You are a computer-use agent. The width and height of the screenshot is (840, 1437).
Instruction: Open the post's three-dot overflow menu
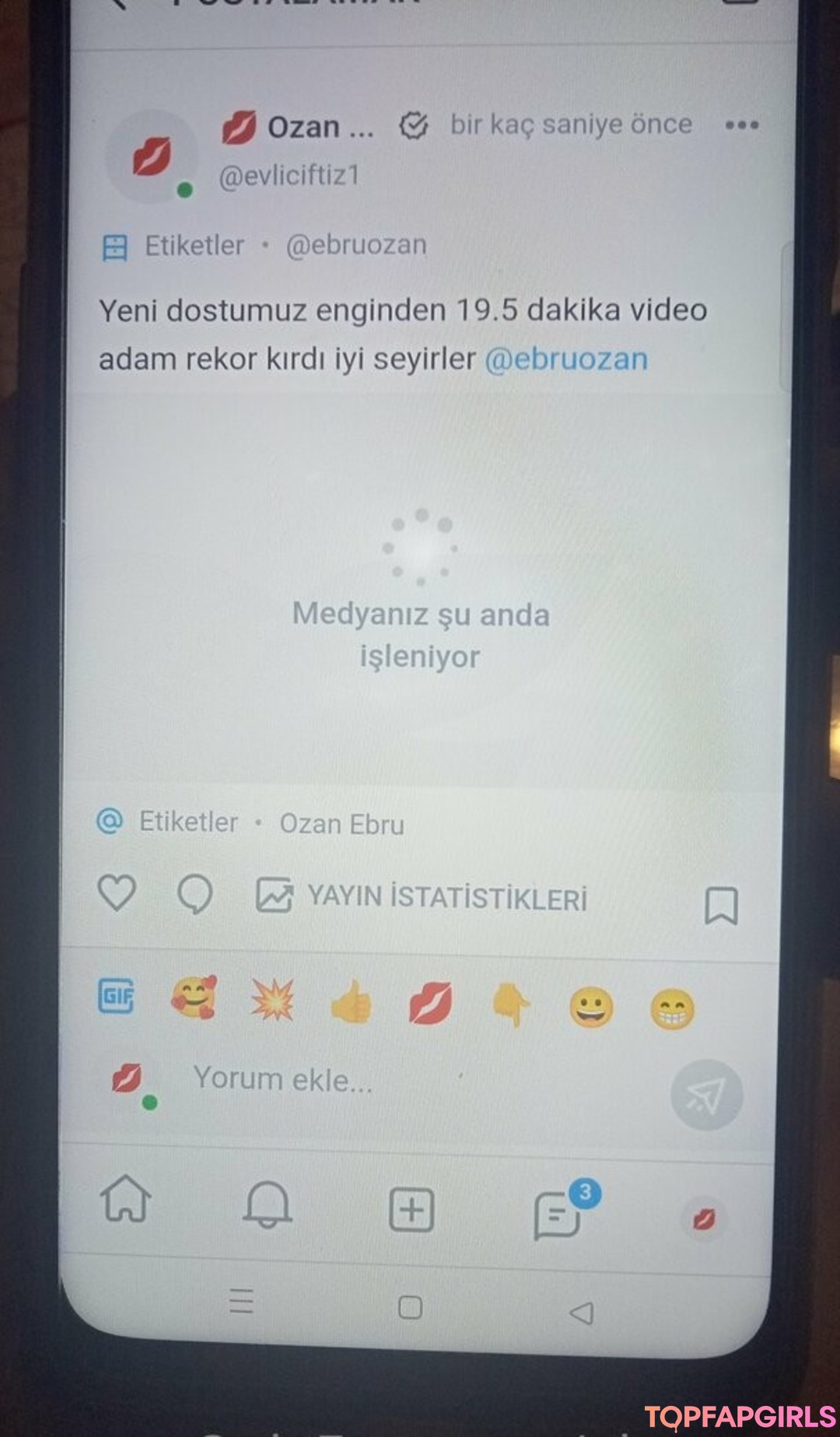click(741, 125)
